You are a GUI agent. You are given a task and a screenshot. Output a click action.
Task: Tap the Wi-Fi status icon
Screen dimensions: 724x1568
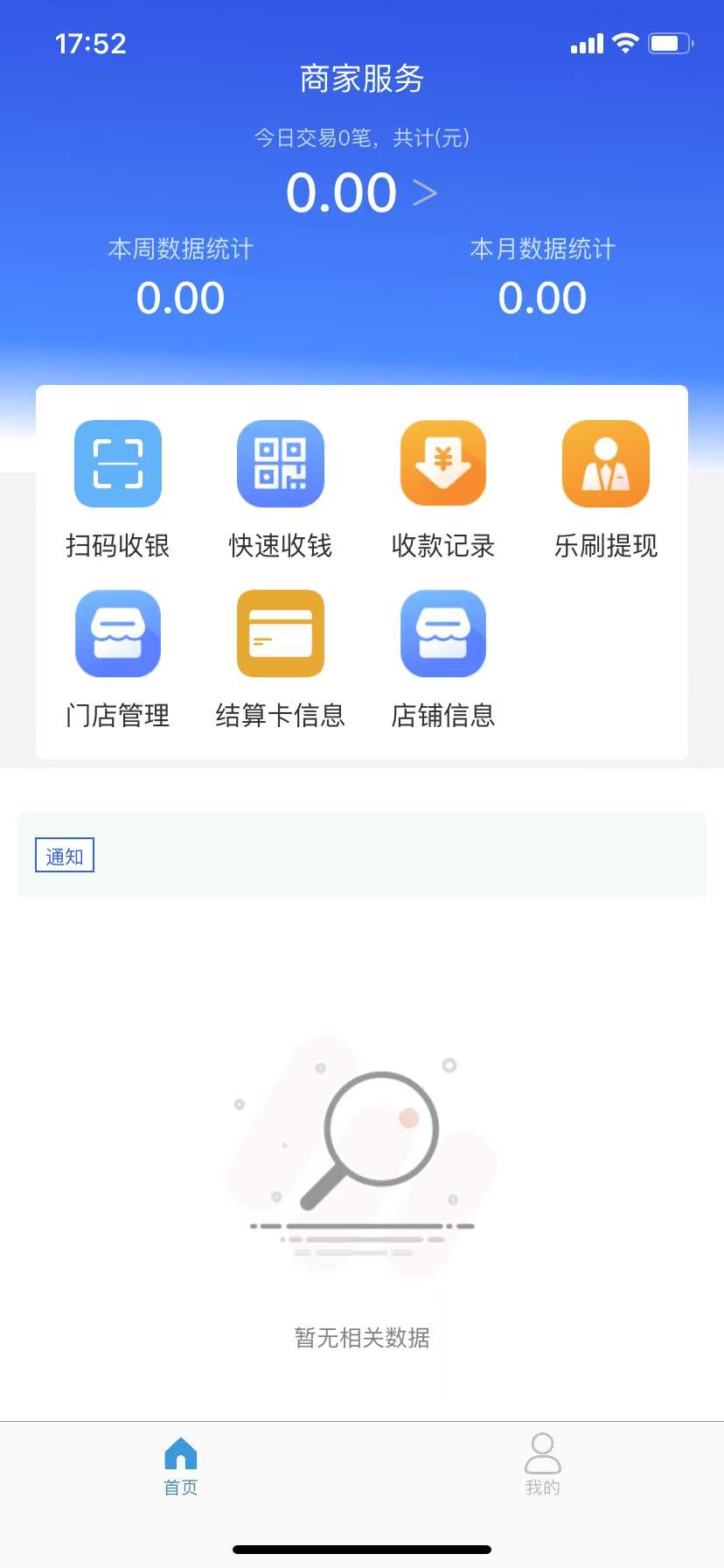(x=624, y=42)
